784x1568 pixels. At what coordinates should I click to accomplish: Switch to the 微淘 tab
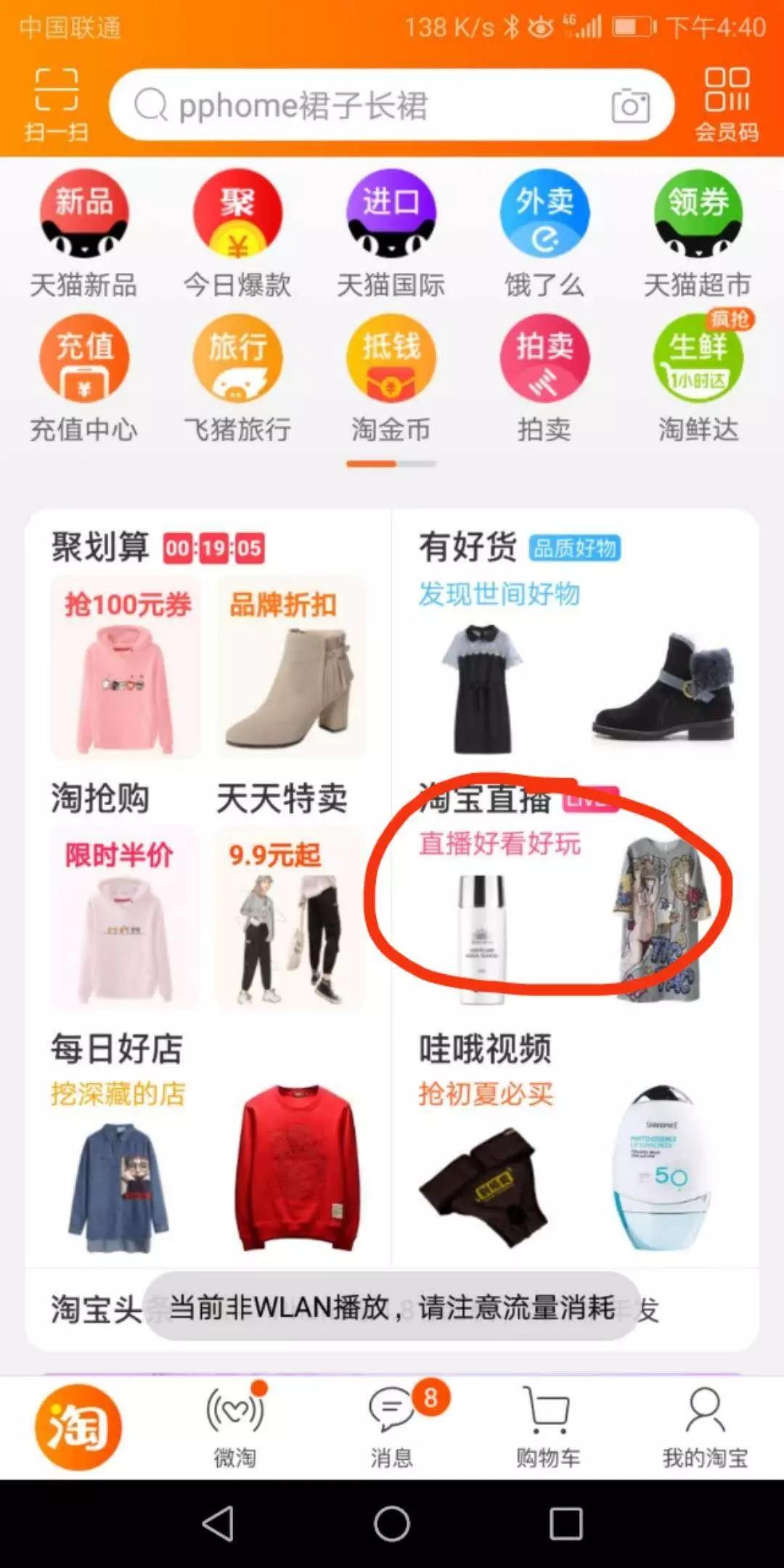(234, 1426)
